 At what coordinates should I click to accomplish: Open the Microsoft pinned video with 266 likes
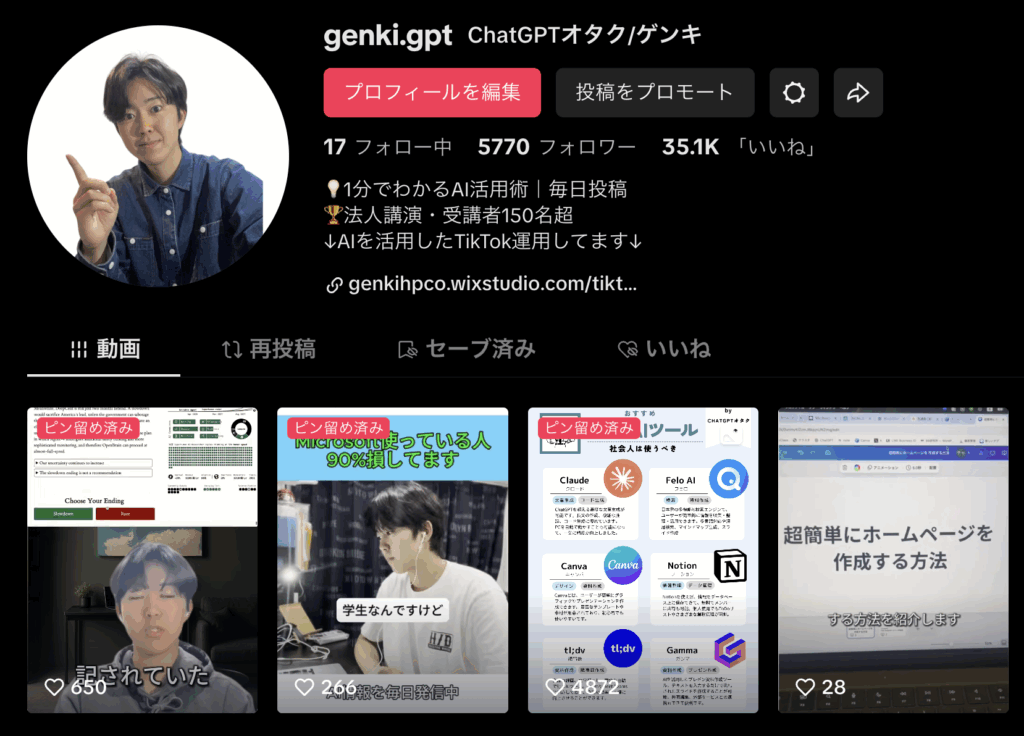392,560
